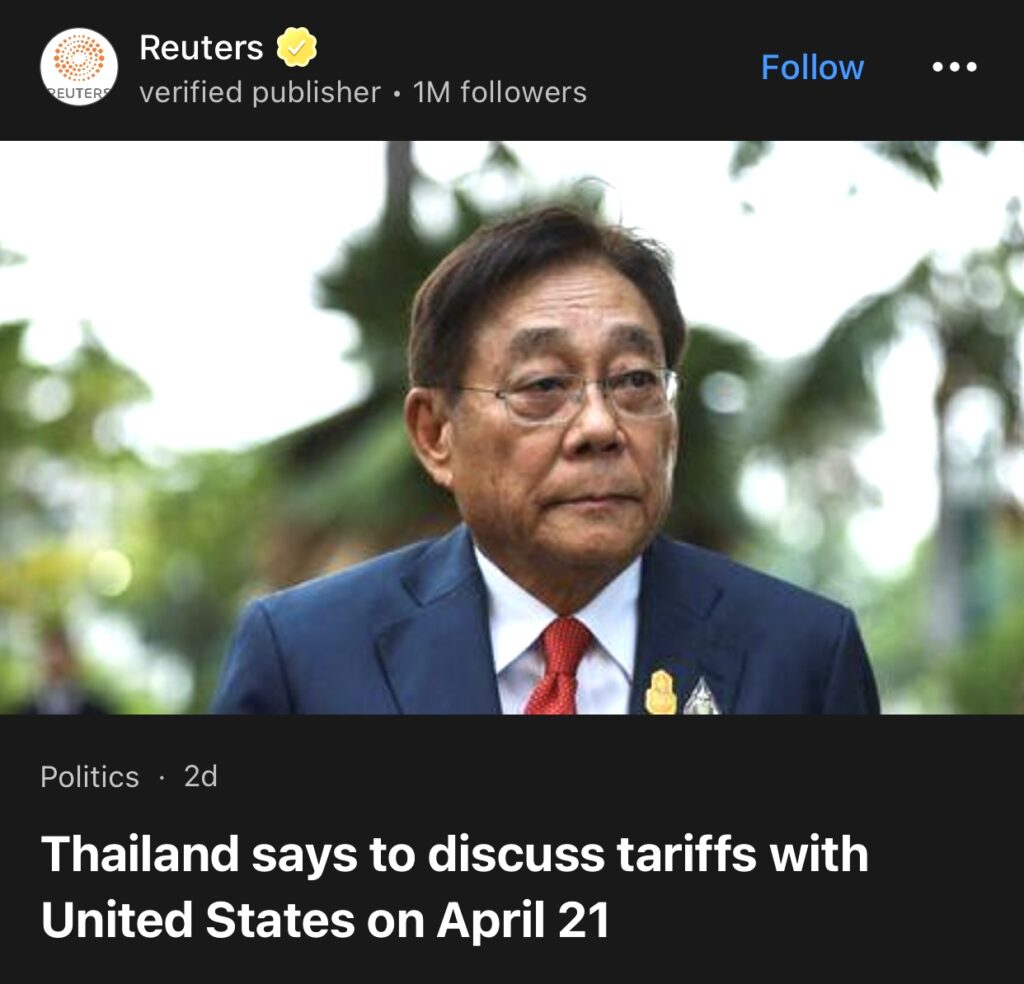Read the Thailand tariffs headline article
Viewport: 1024px width, 984px height.
[454, 887]
